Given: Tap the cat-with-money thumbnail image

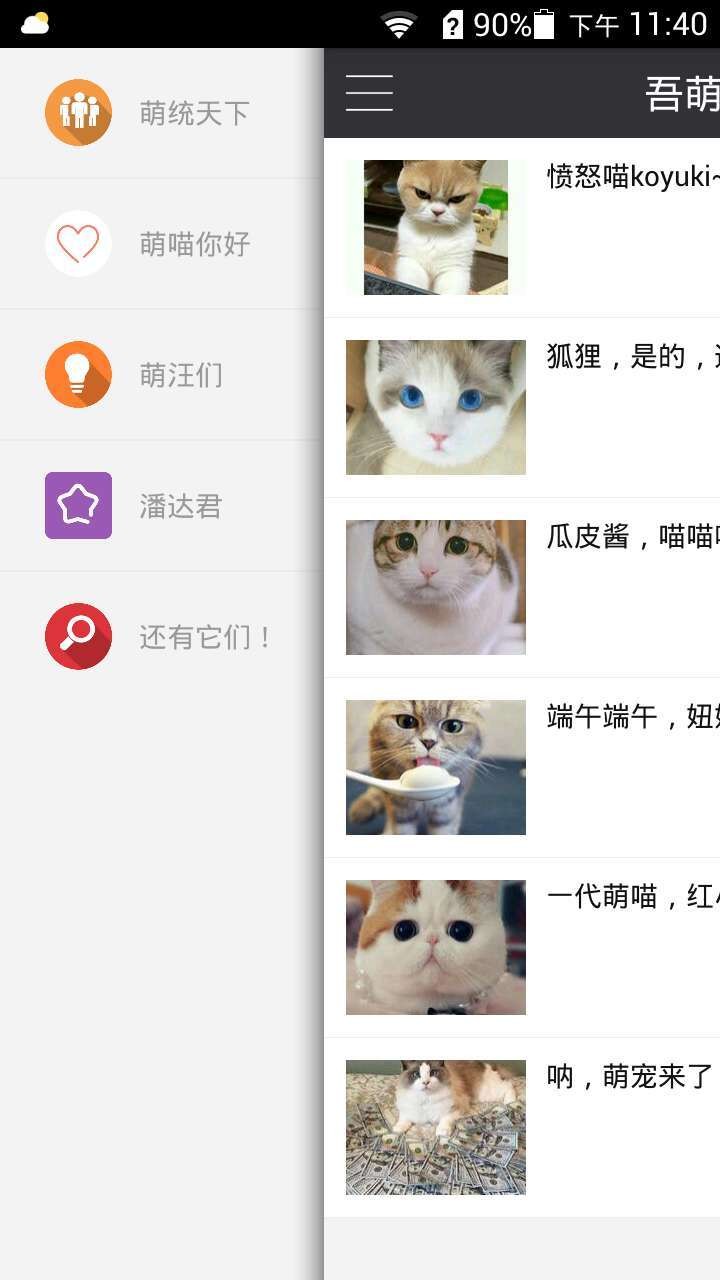Looking at the screenshot, I should point(435,1127).
